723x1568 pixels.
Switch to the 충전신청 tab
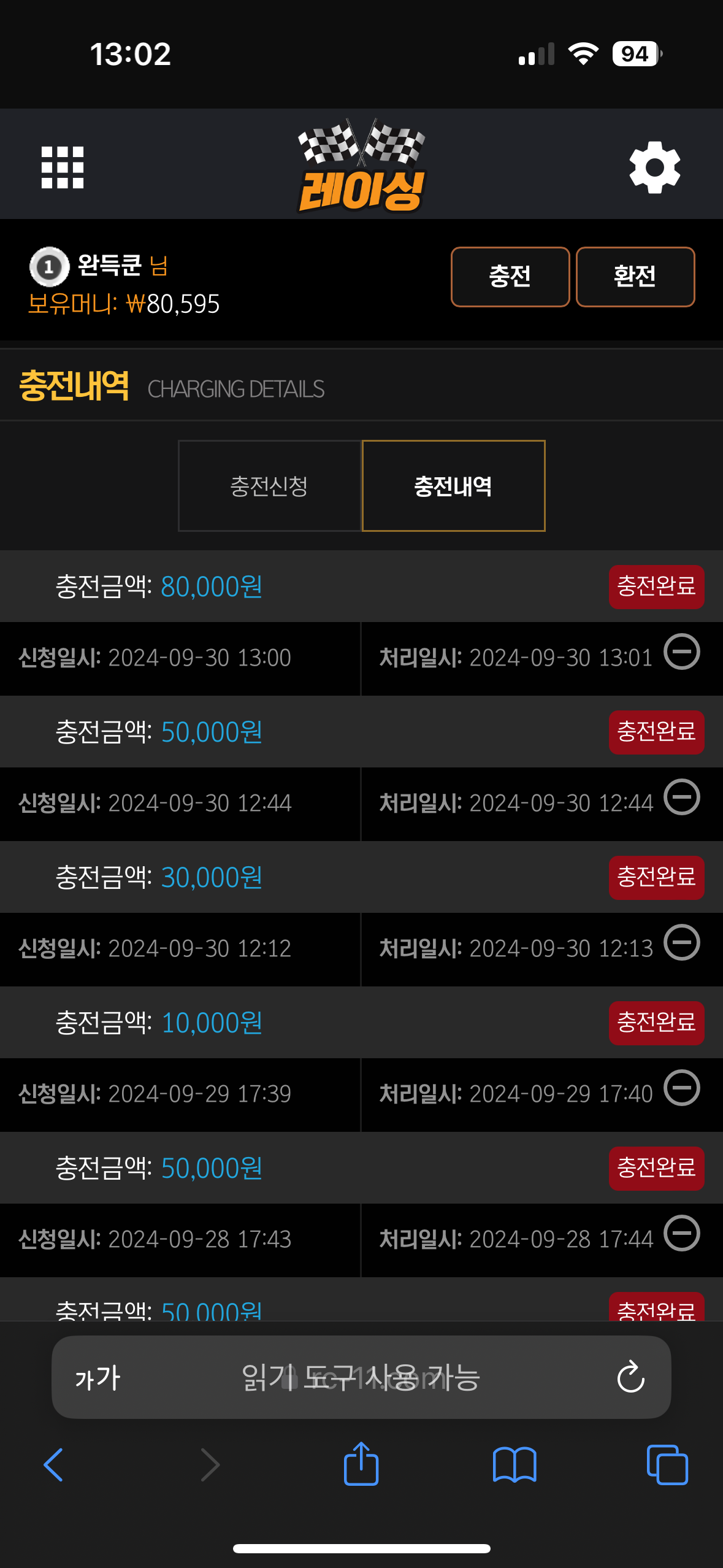(x=269, y=486)
